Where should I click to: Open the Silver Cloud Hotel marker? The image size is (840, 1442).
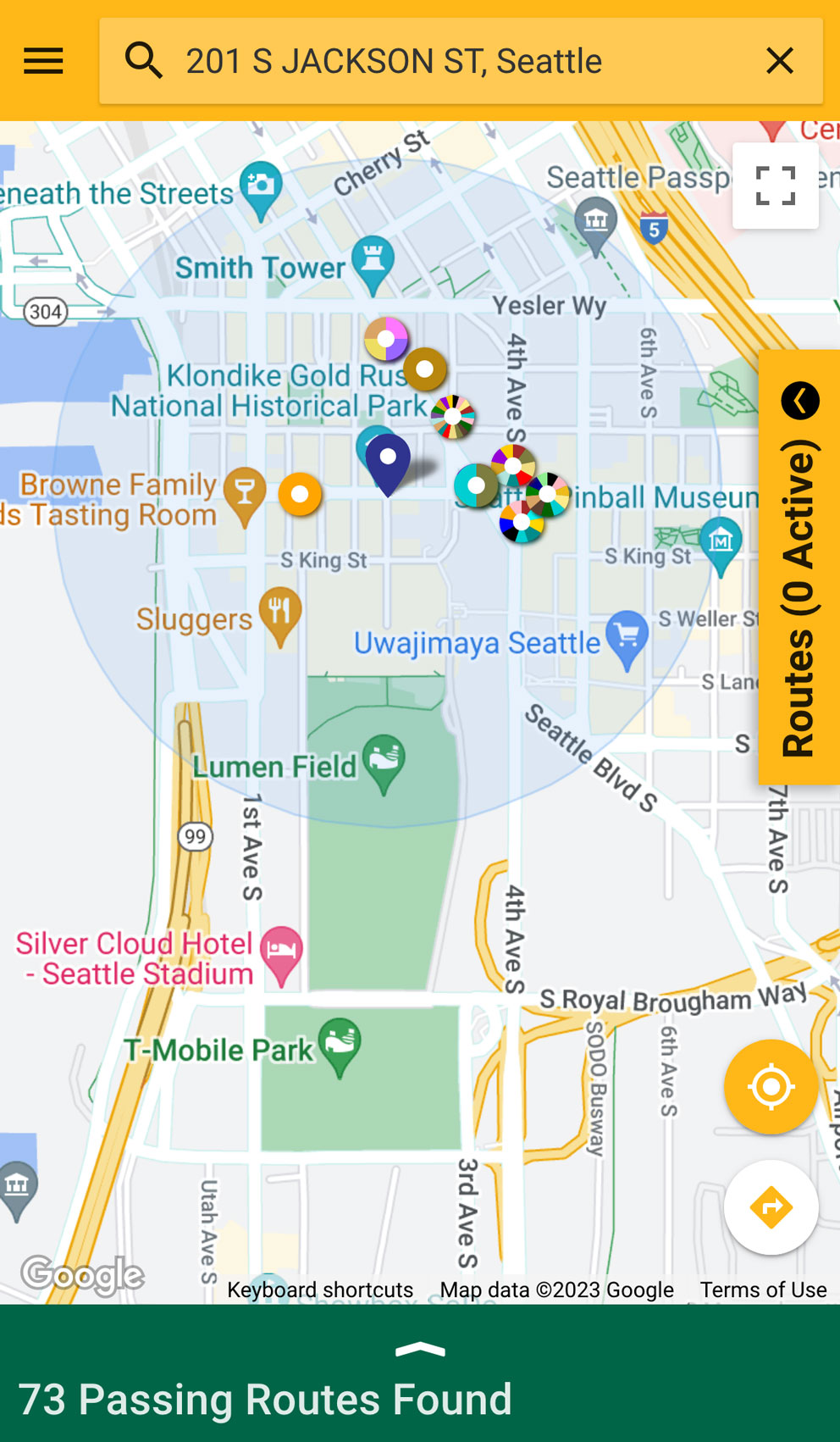[281, 952]
